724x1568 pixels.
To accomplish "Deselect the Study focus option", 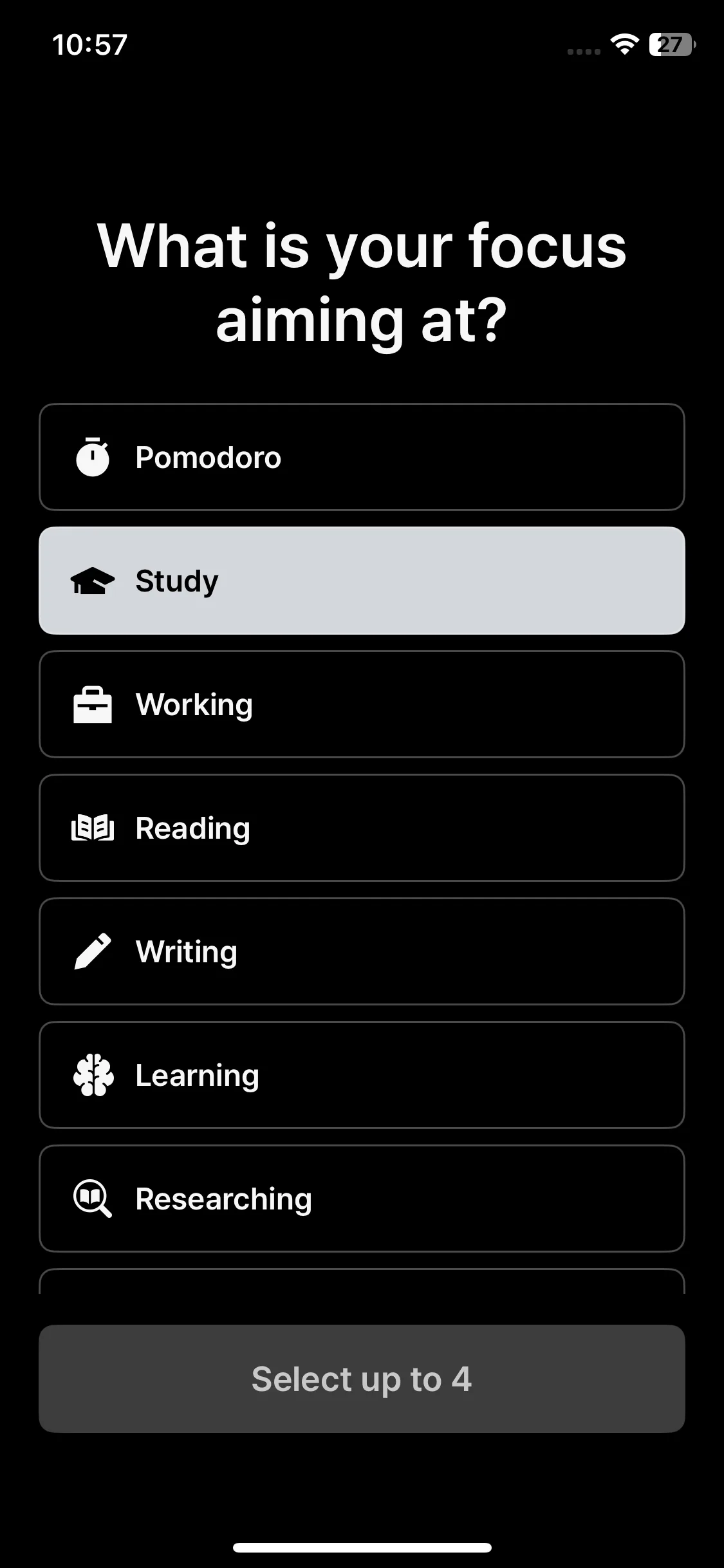I will point(362,581).
